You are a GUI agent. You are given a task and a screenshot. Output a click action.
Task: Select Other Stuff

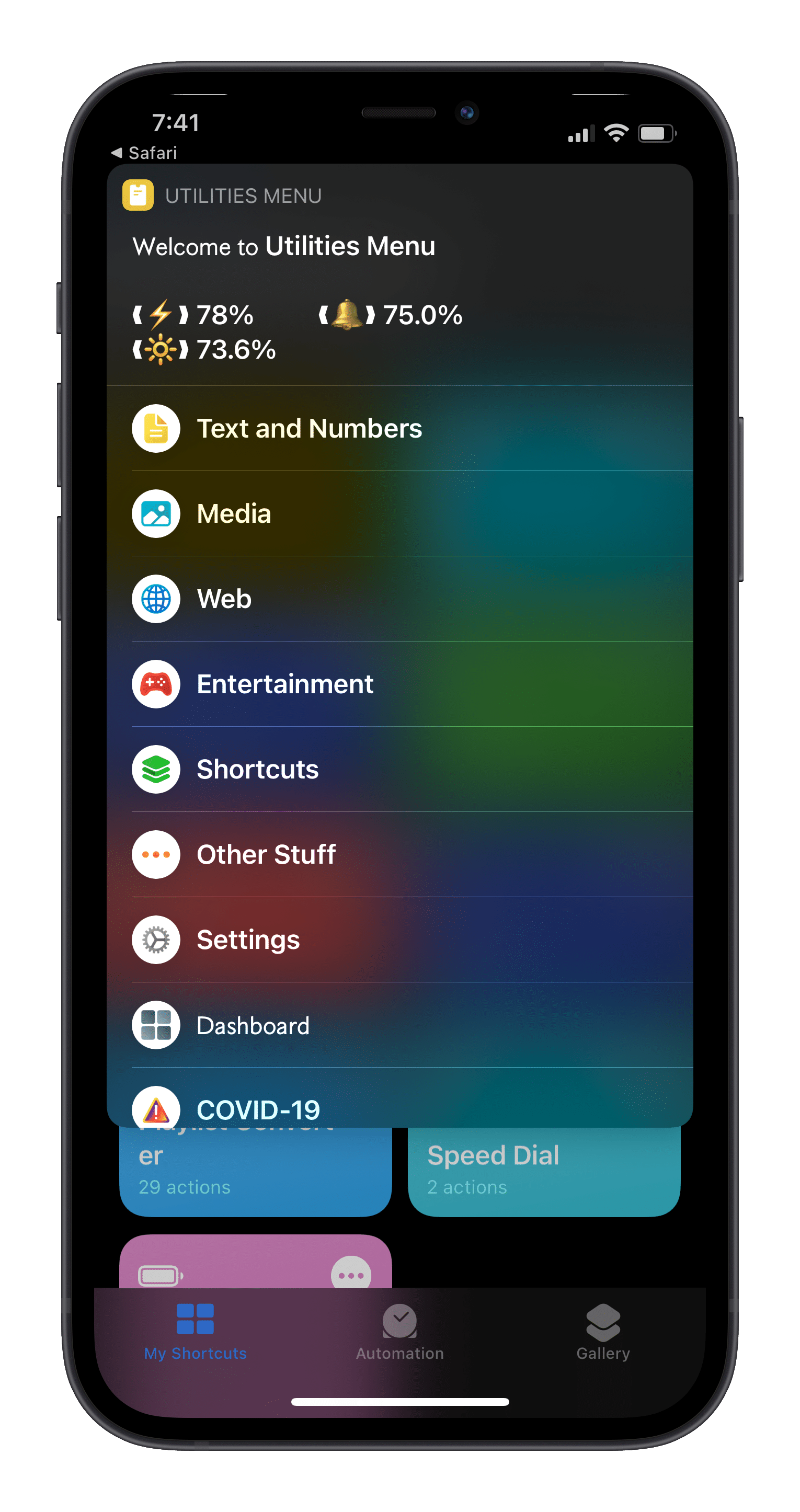[265, 854]
